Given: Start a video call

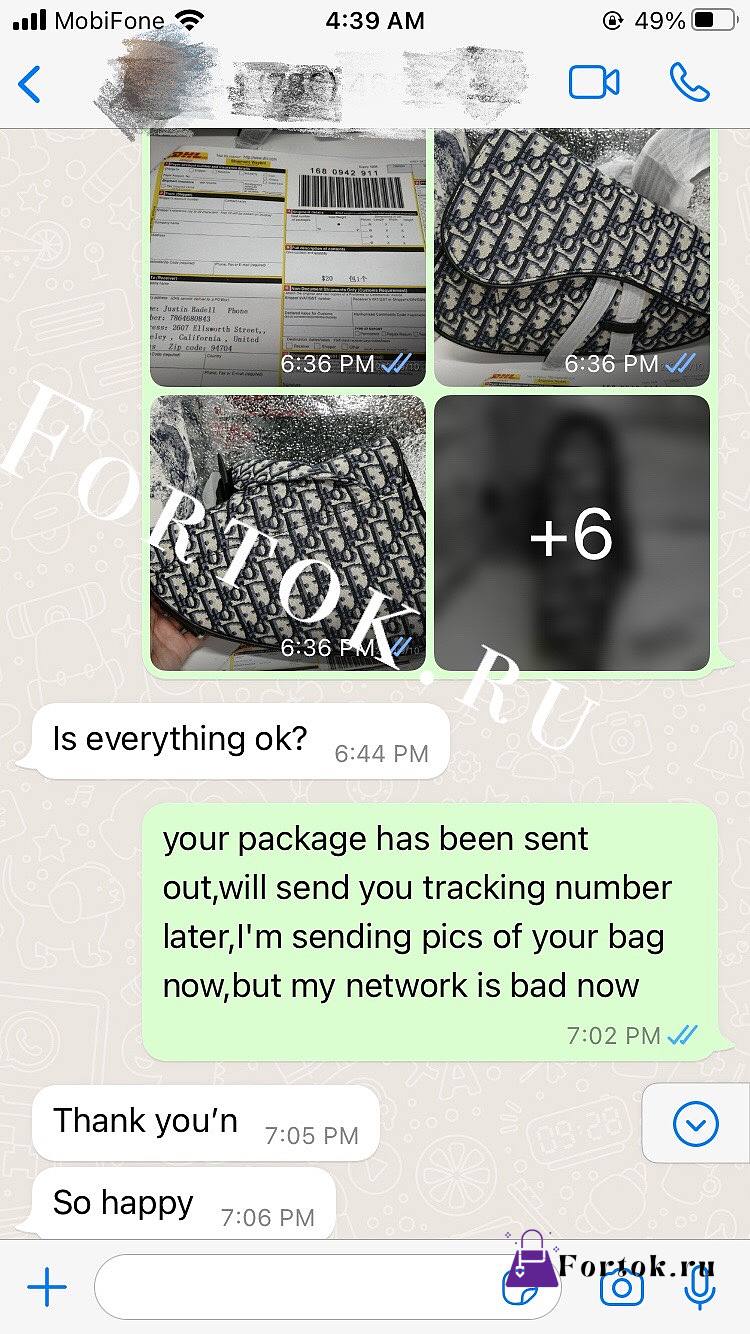Looking at the screenshot, I should point(594,83).
